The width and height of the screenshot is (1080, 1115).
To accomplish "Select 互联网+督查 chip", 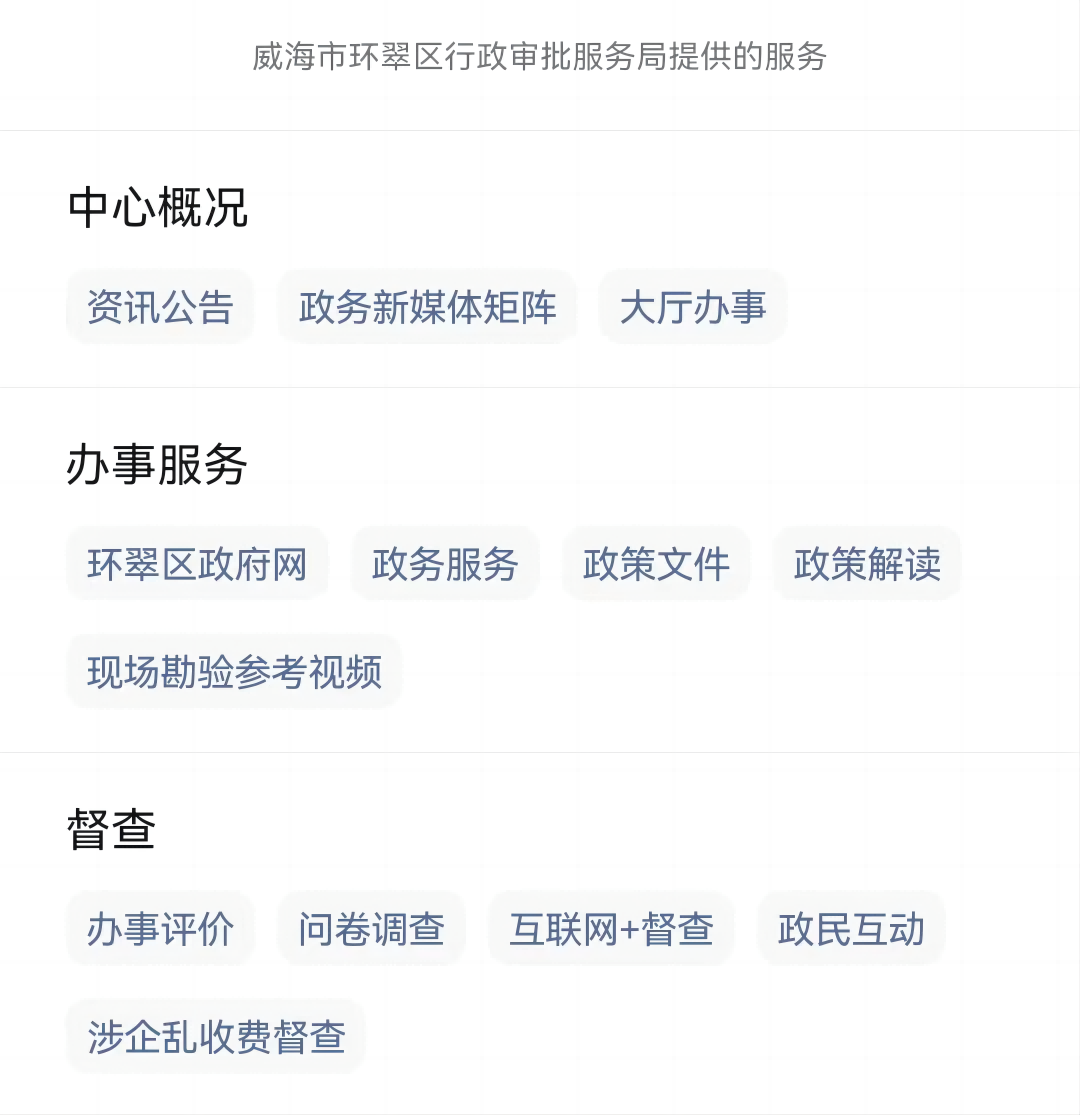I will pyautogui.click(x=611, y=929).
